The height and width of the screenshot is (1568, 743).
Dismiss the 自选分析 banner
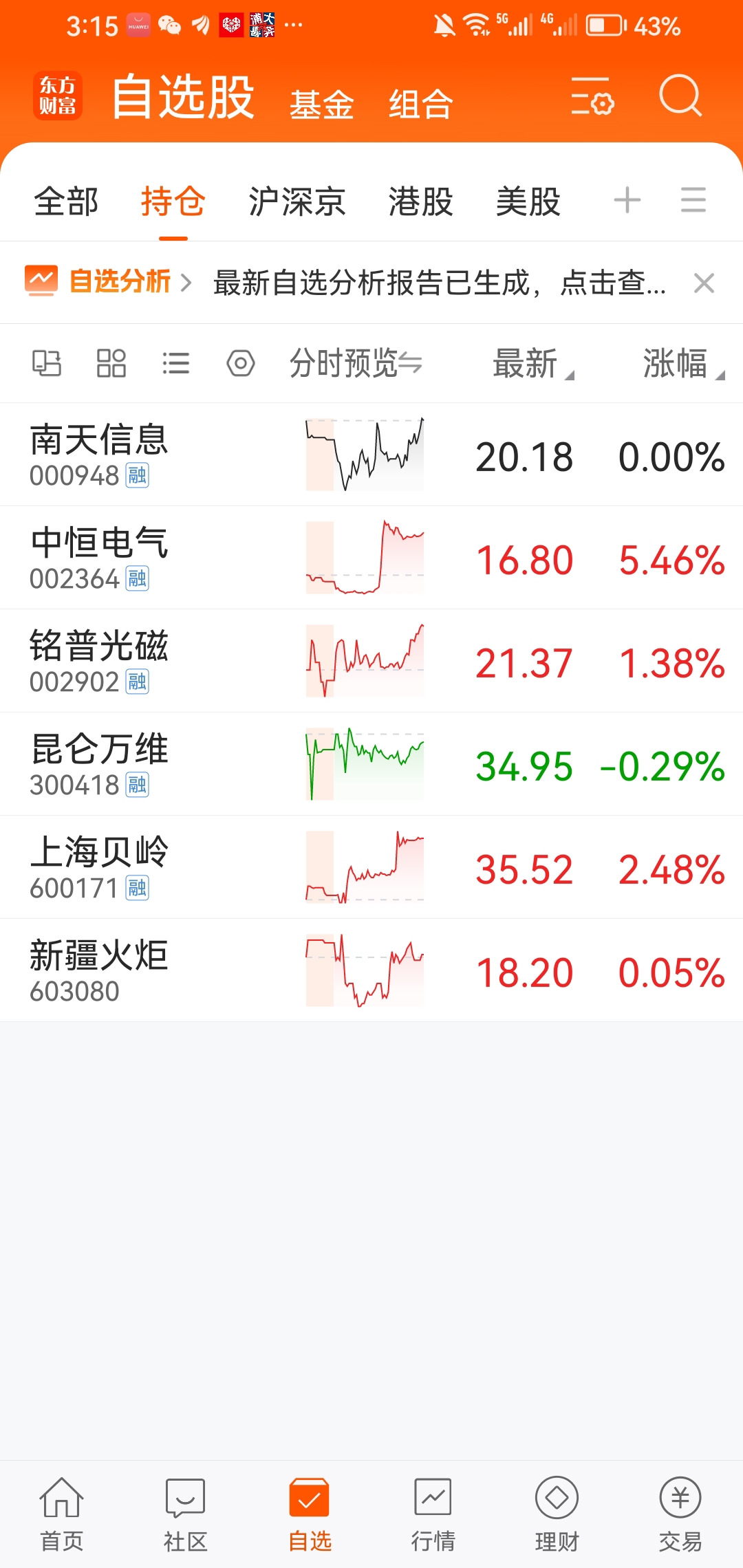pos(704,283)
